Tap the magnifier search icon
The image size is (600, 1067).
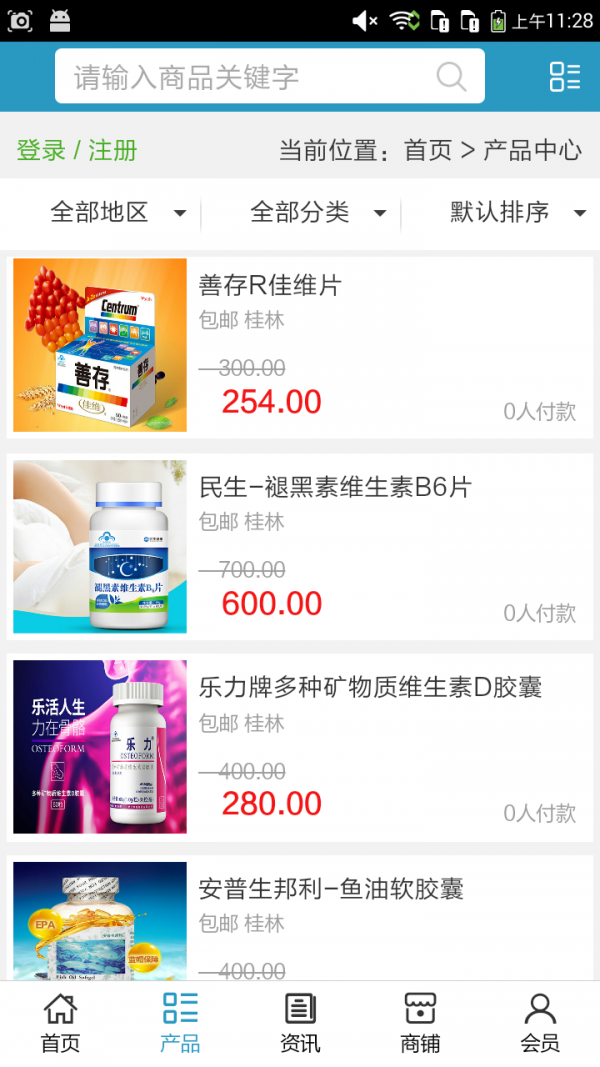coord(451,77)
